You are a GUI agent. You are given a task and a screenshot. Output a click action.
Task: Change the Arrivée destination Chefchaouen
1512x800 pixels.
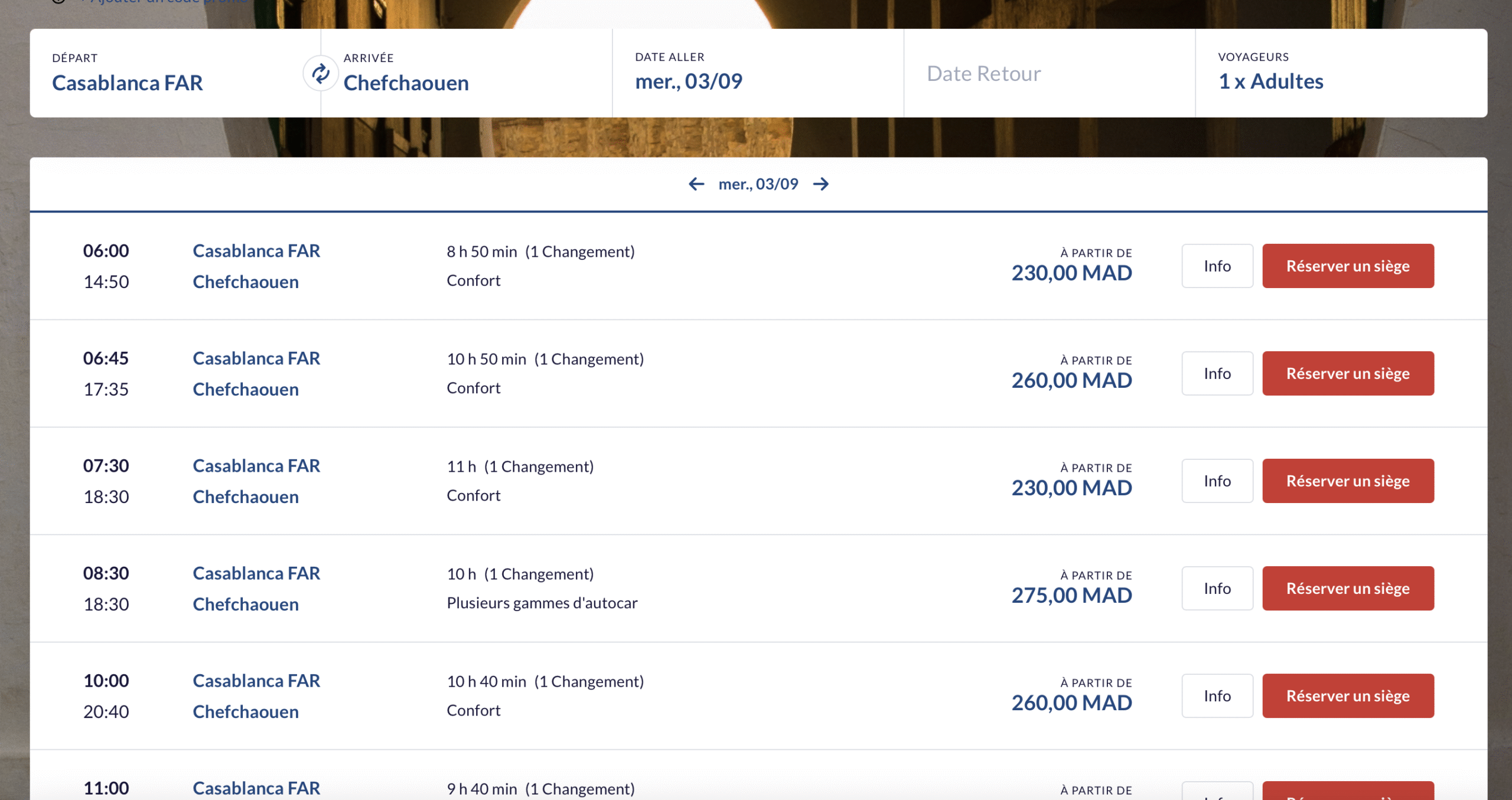tap(406, 83)
